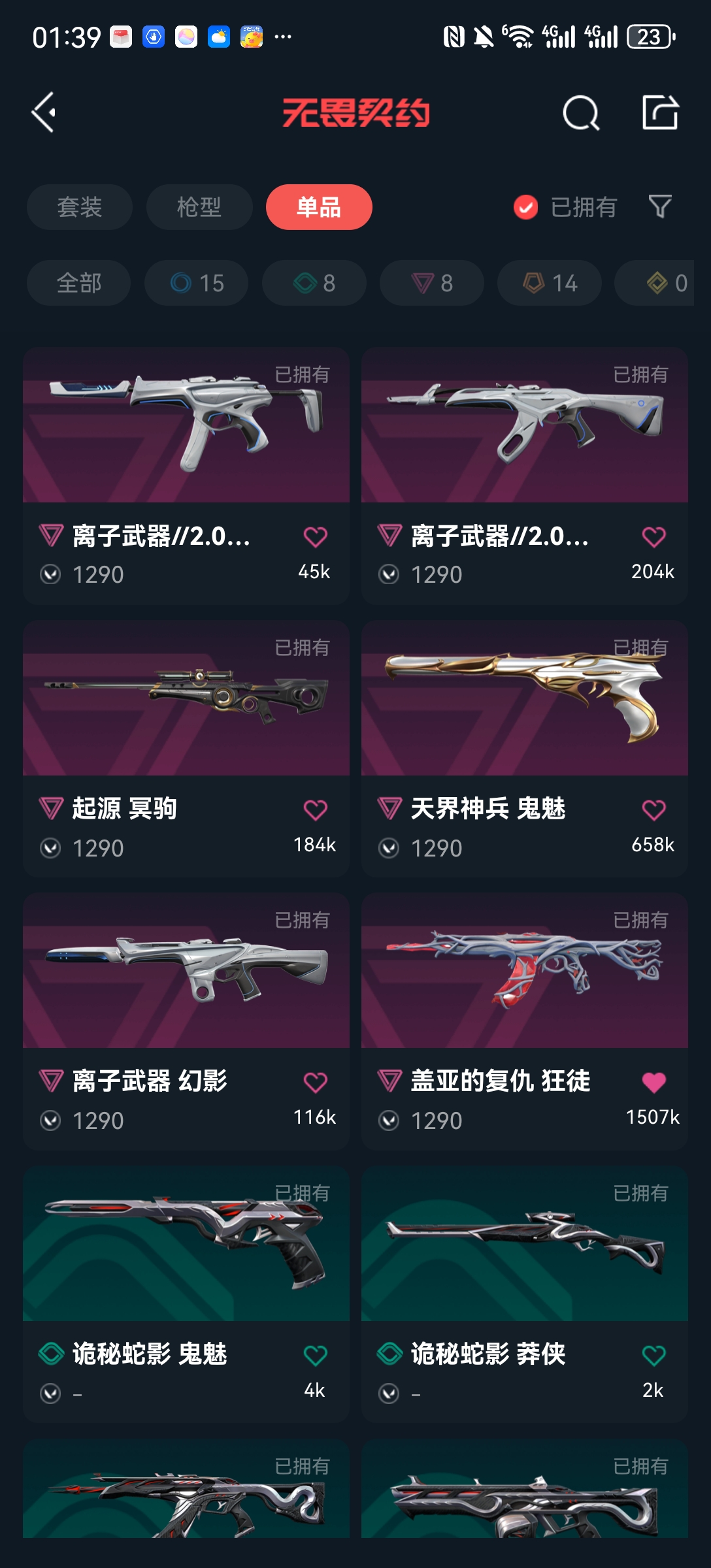Open the 天界神兵 鬼魅 skin card
711x1568 pixels.
pos(525,749)
